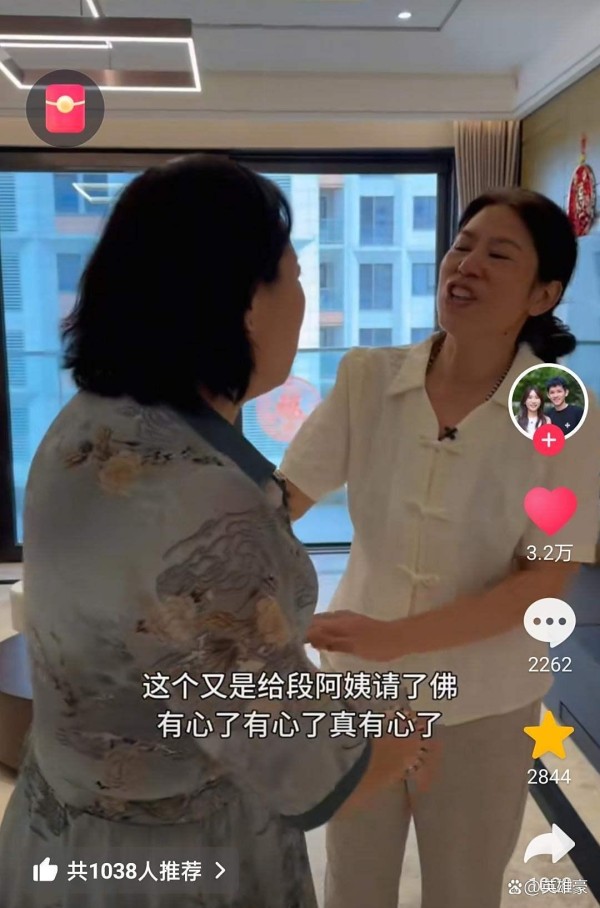Screen dimensions: 600x908
Task: Follow the creator with the plus button
Action: pos(548,440)
